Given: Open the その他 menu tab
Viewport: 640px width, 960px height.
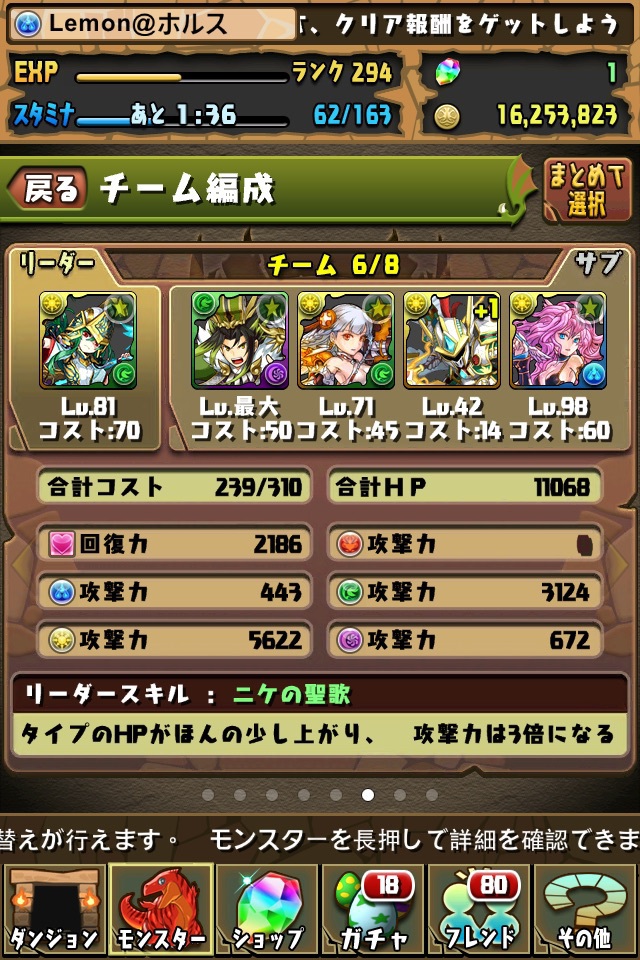Looking at the screenshot, I should coord(584,908).
